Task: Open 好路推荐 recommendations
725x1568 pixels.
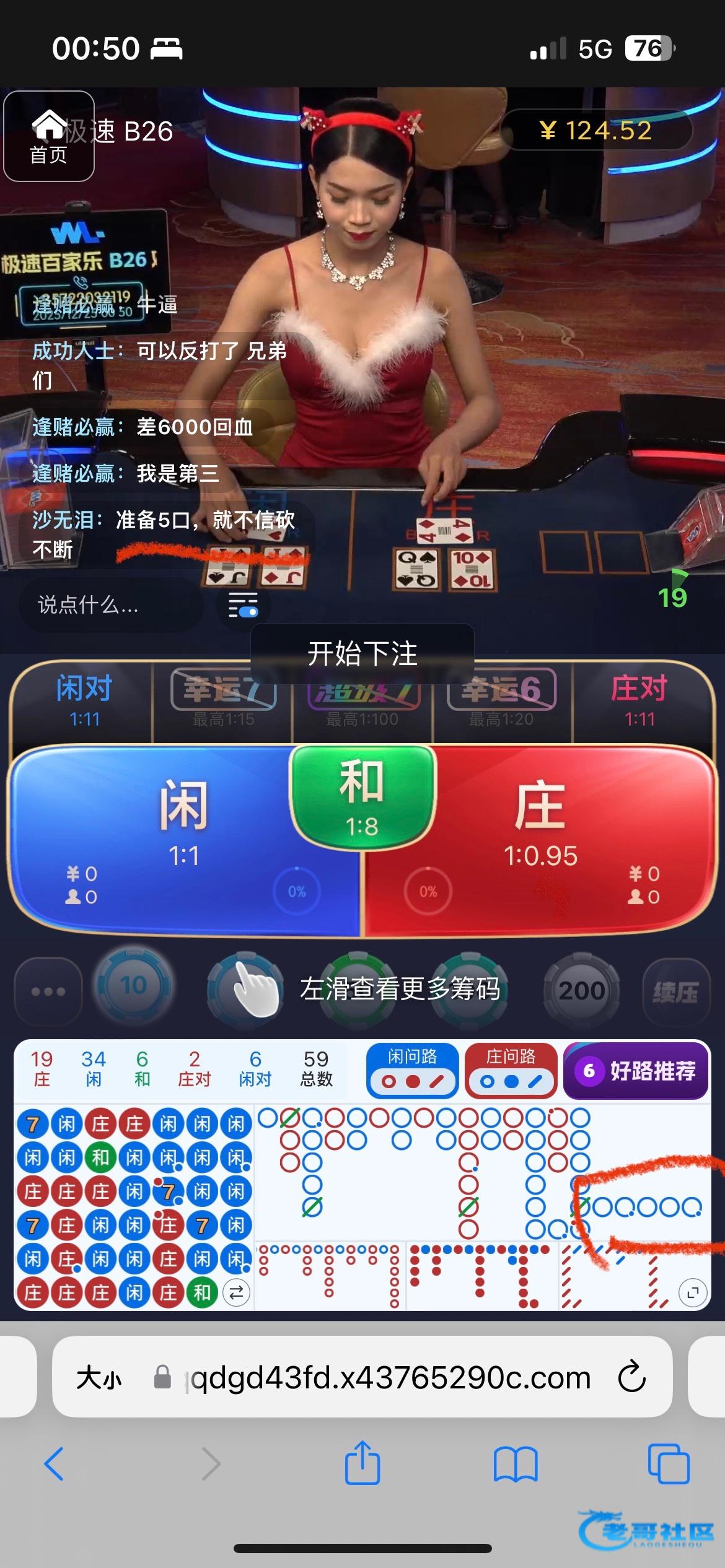Action: click(x=636, y=1070)
